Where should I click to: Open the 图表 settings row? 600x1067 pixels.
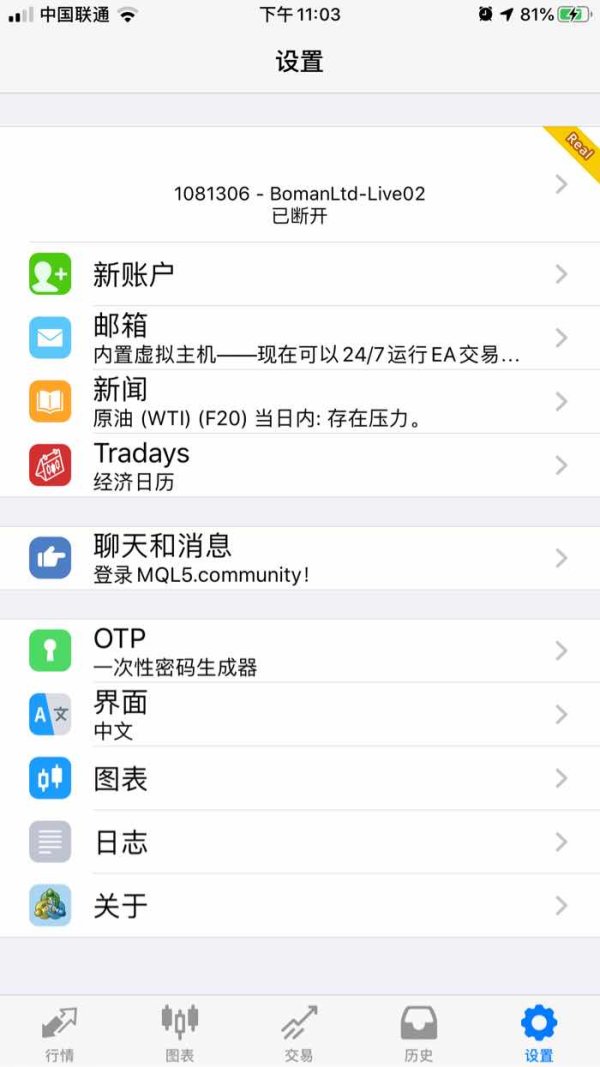[x=300, y=778]
